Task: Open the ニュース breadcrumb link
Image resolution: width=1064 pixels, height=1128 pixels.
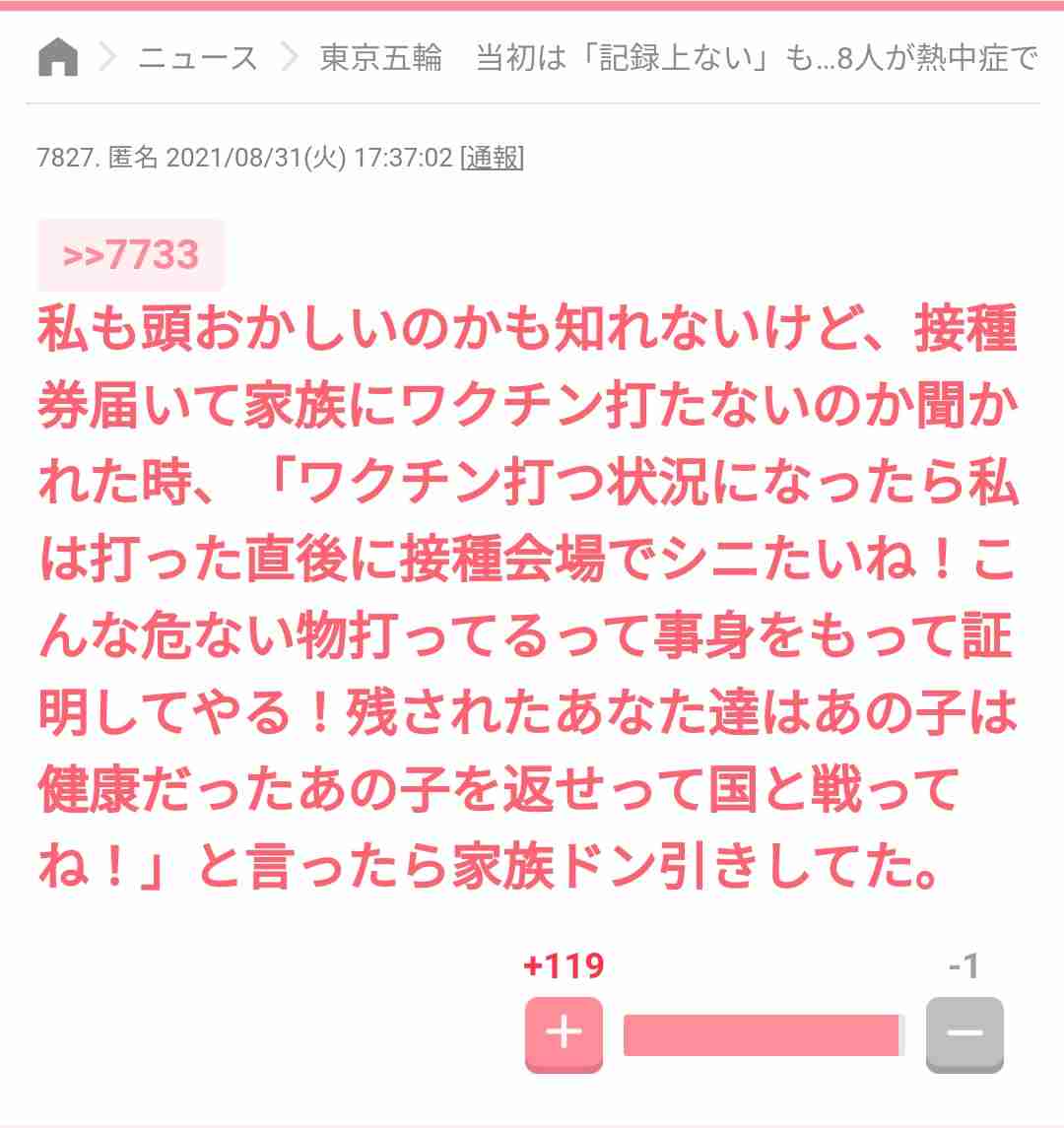Action: (198, 58)
